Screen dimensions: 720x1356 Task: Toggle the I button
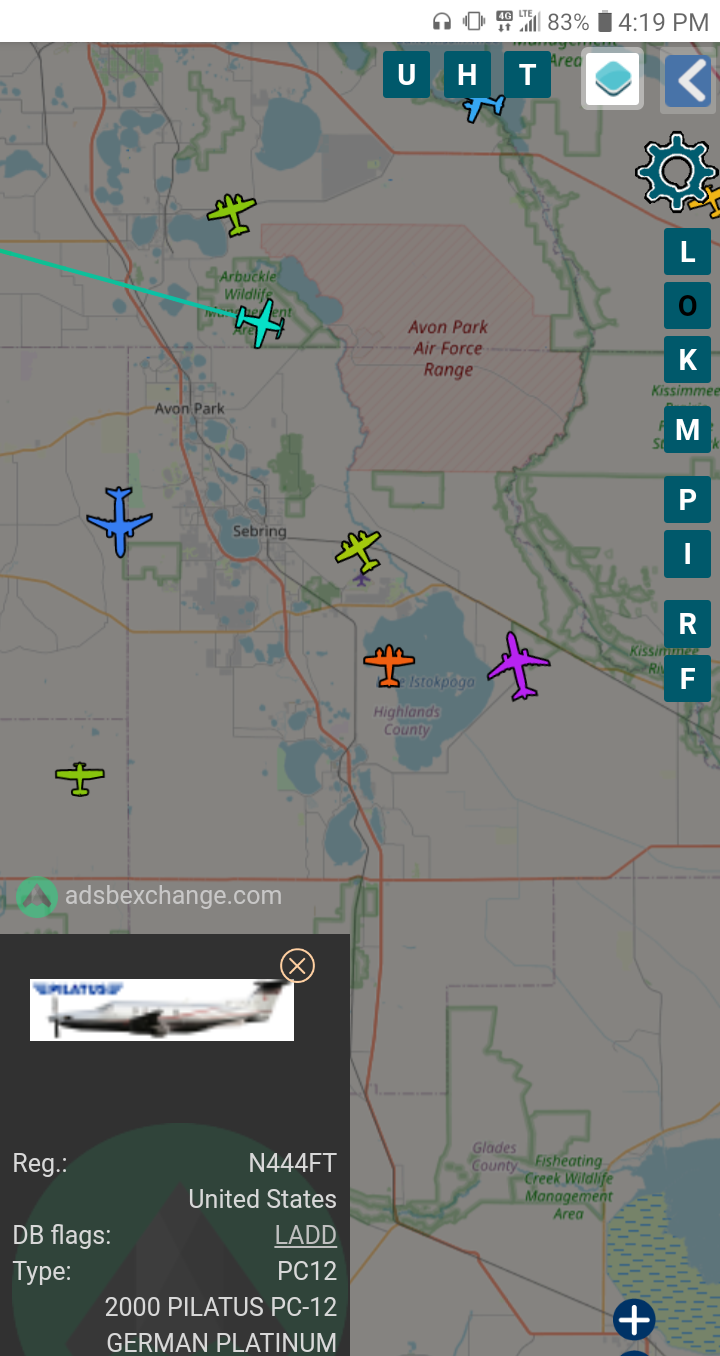[687, 554]
